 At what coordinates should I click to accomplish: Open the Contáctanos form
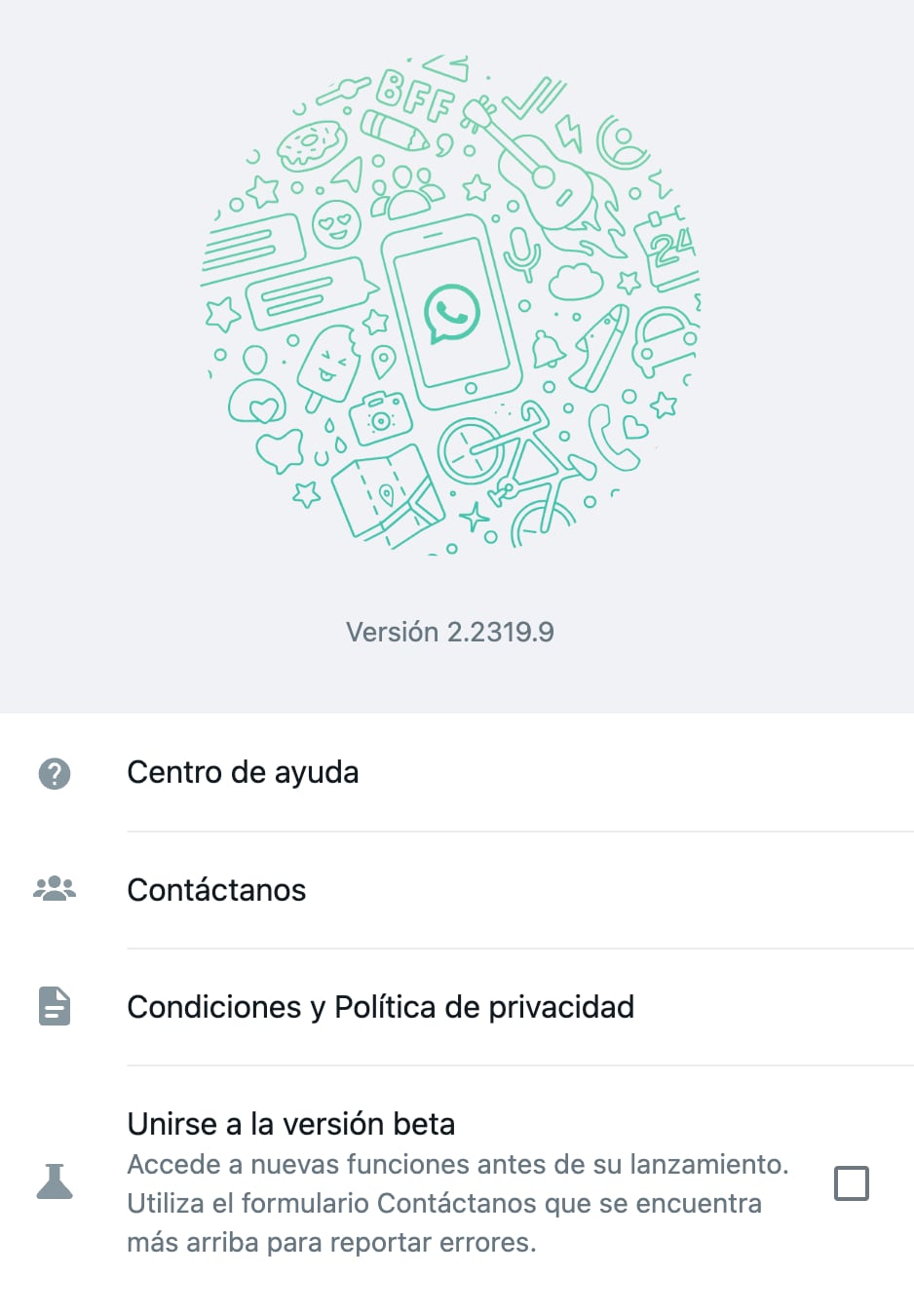(216, 888)
